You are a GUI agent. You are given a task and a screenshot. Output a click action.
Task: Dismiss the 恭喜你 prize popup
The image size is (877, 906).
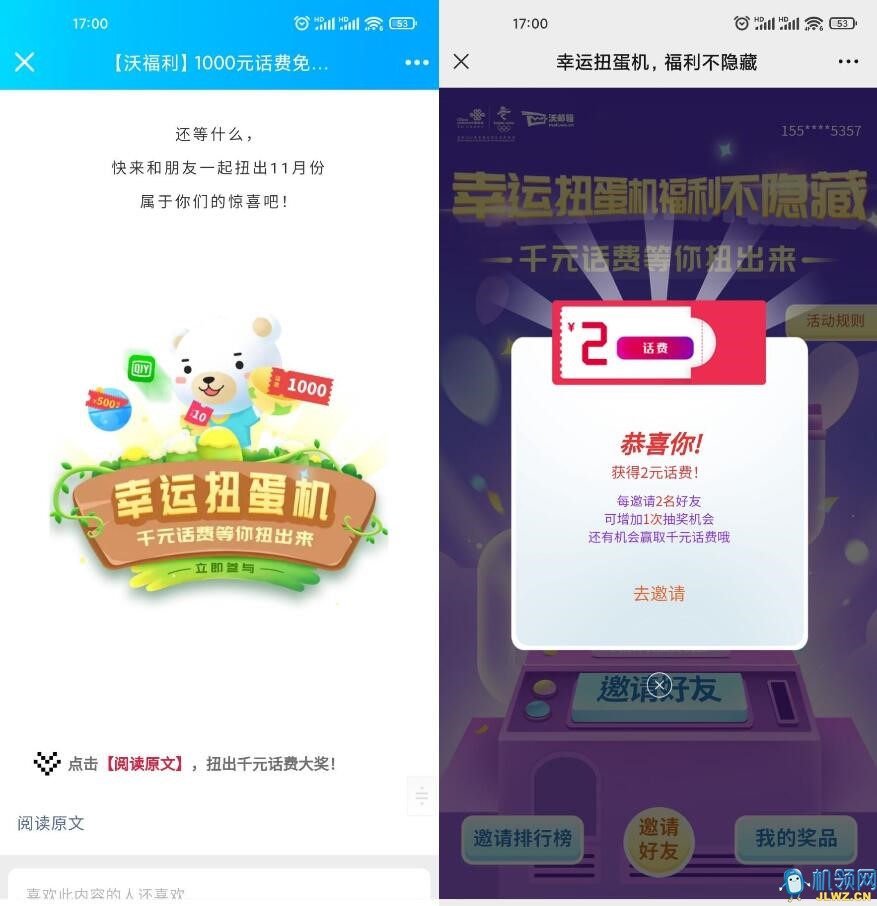[x=658, y=684]
